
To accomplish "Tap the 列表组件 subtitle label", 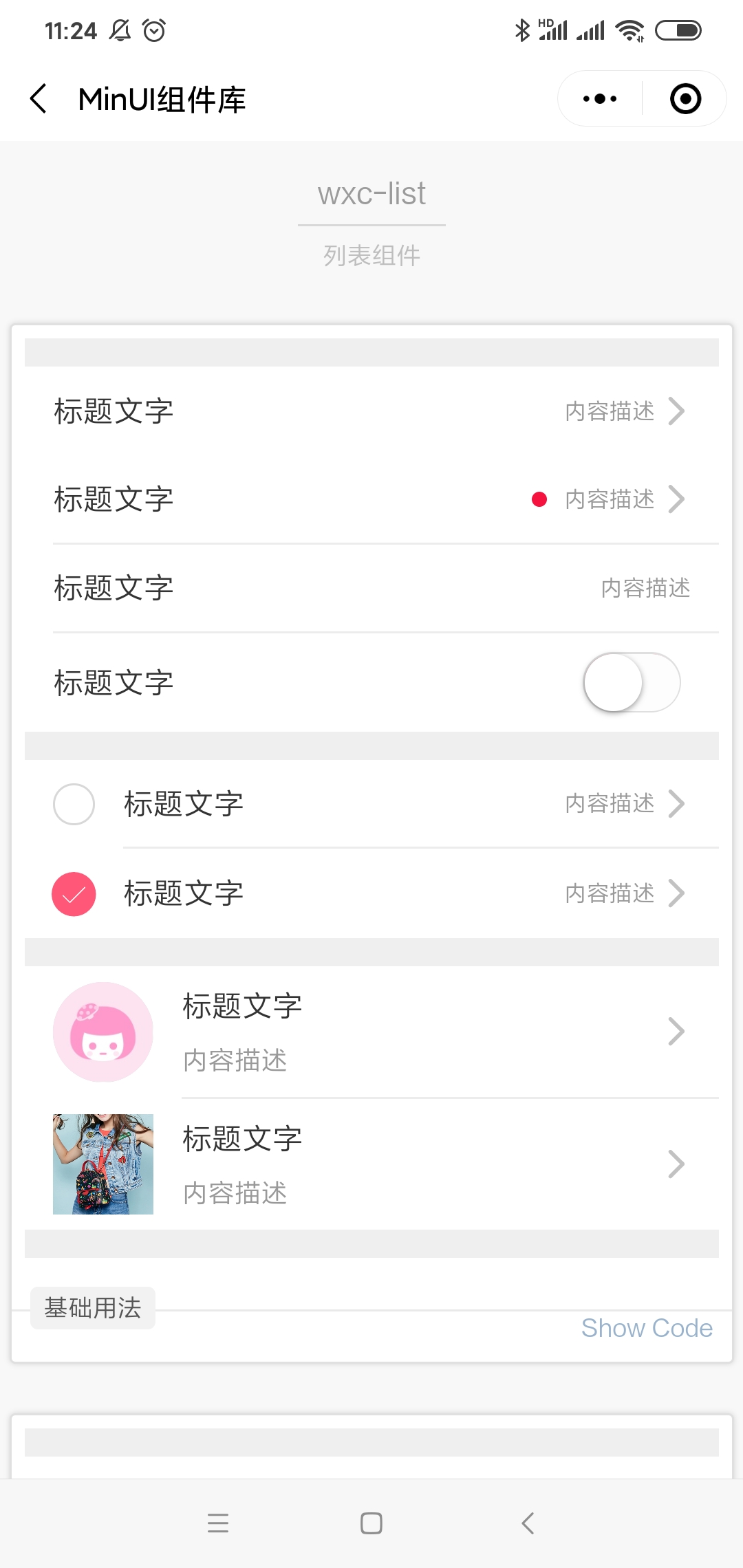I will coord(371,254).
